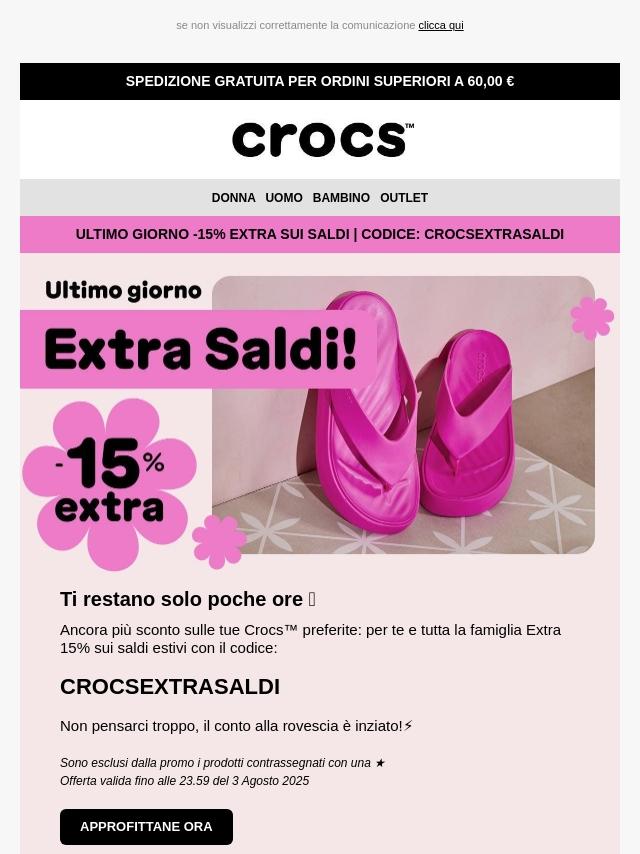Open the Crocs logo homepage link

tap(322, 140)
